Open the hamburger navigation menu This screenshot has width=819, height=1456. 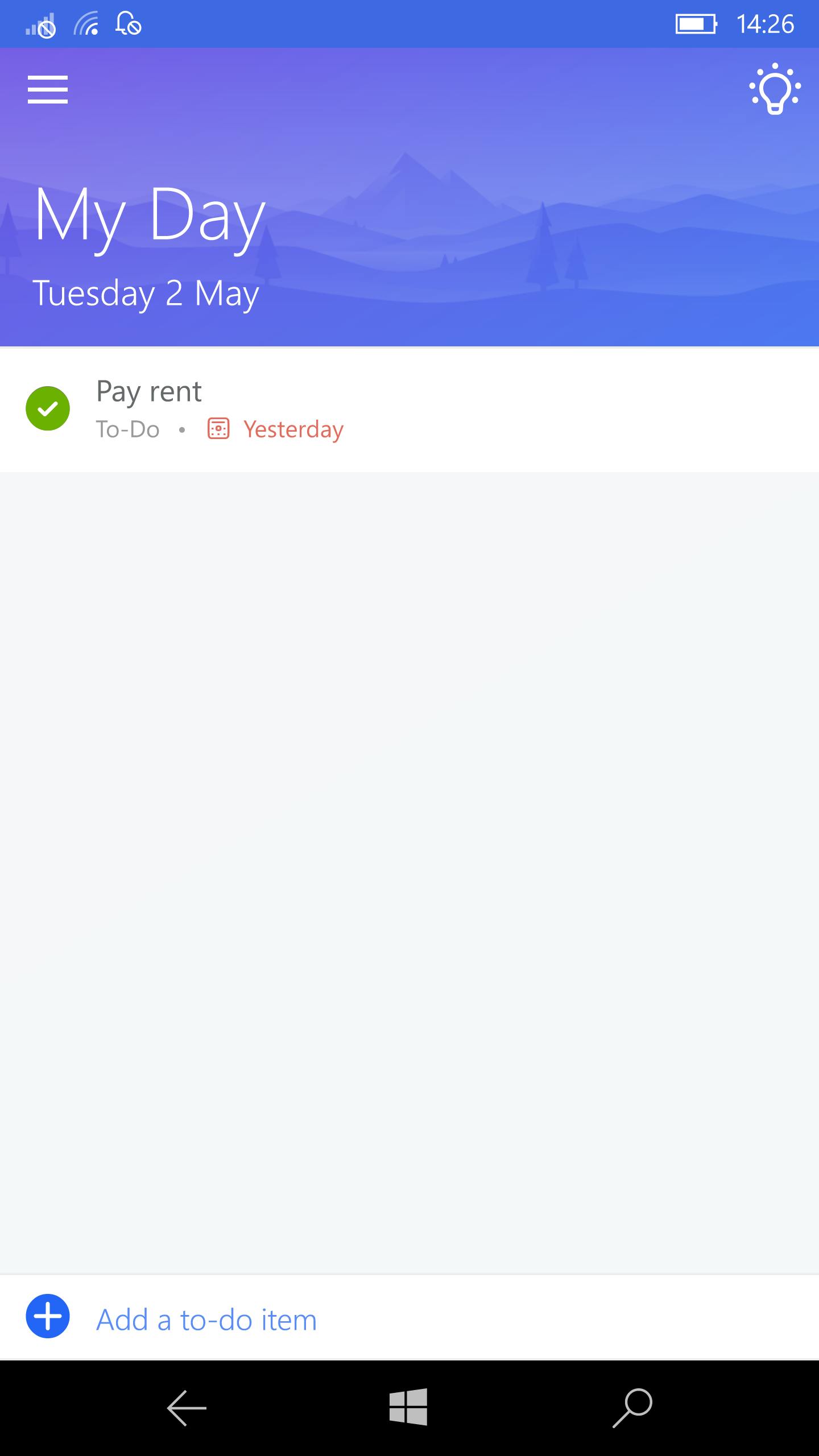[48, 89]
